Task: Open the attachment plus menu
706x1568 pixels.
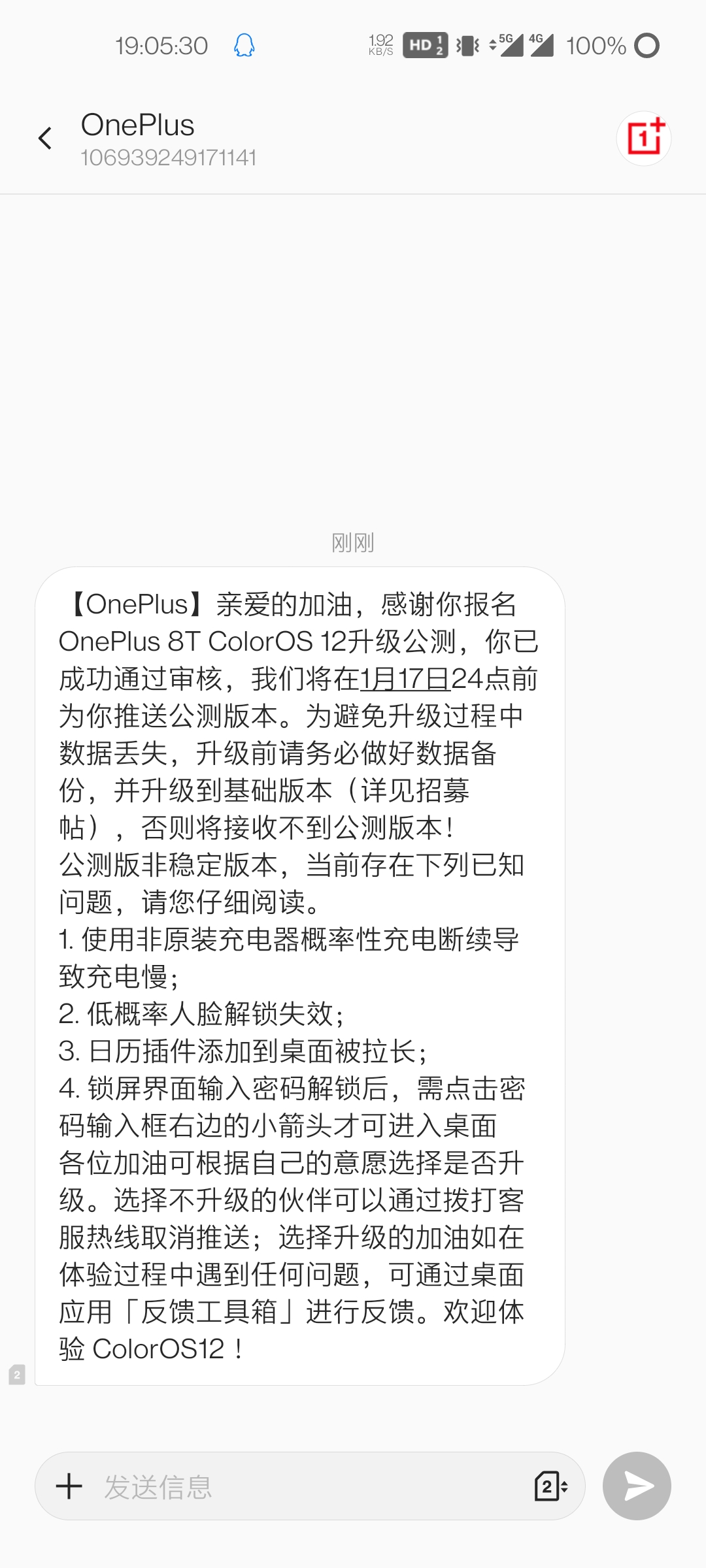Action: pos(69,1486)
